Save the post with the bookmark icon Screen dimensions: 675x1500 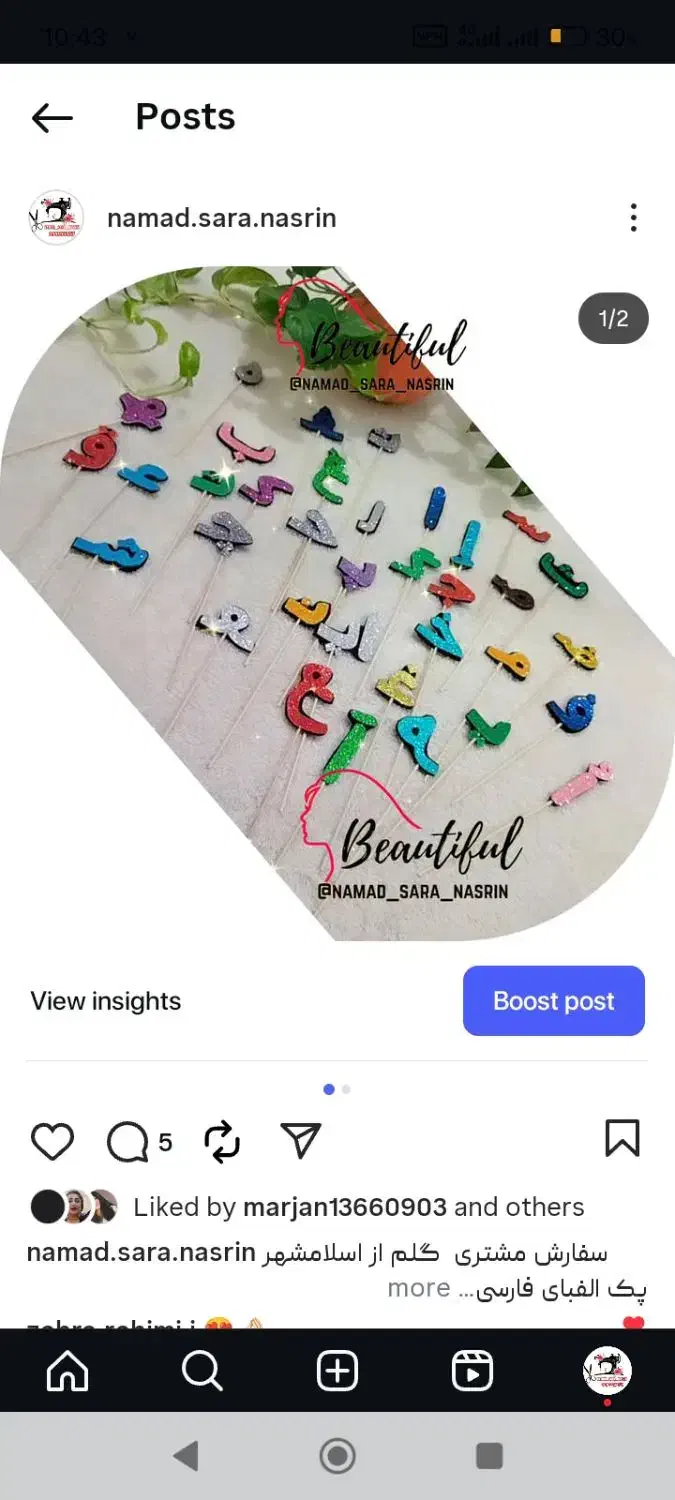point(622,1139)
